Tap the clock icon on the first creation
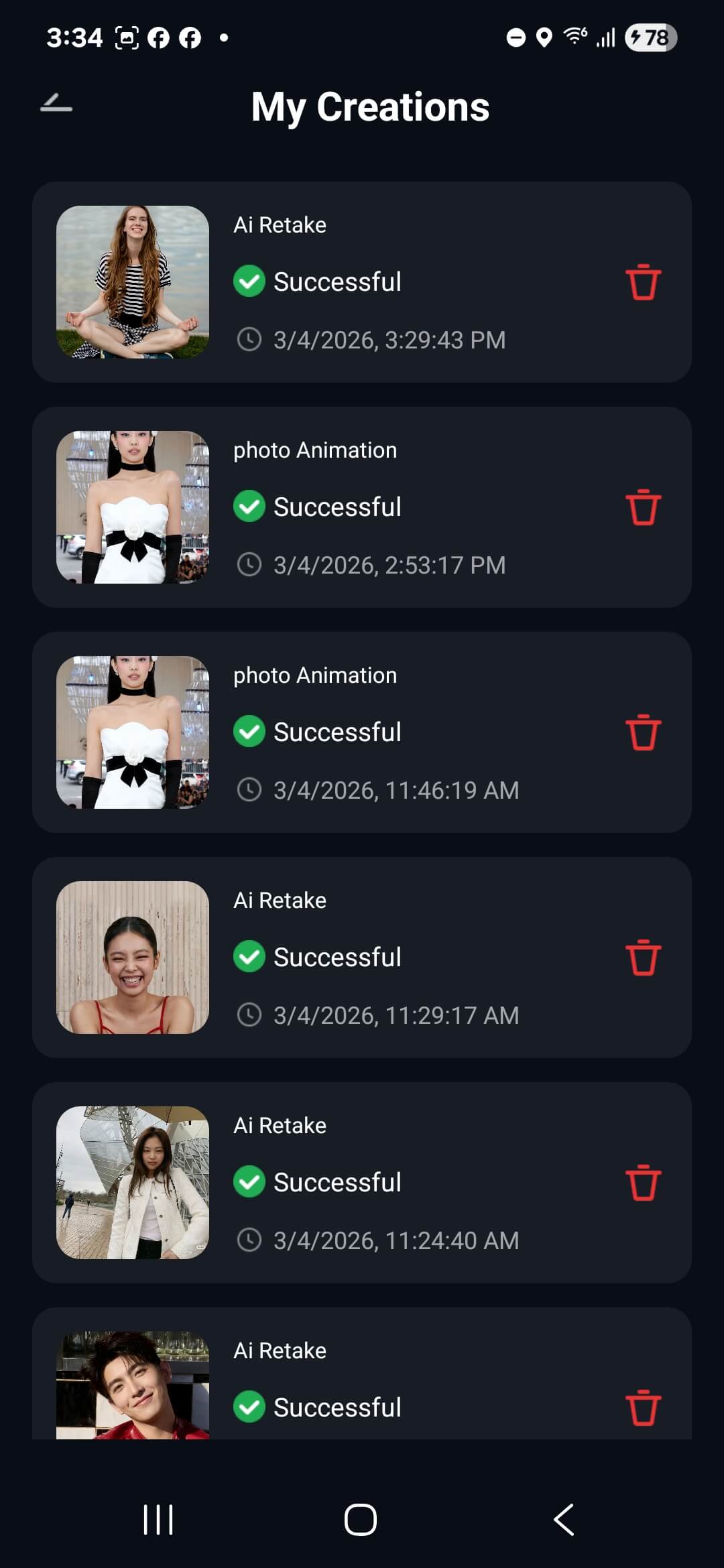 (249, 340)
